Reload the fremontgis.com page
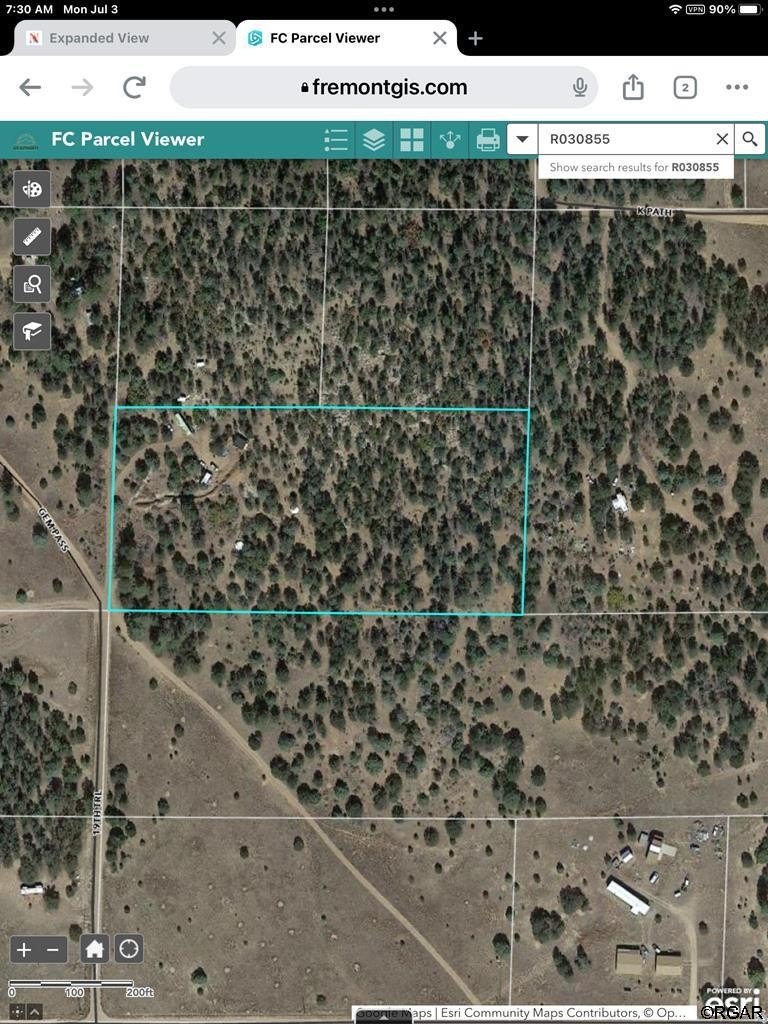 134,88
